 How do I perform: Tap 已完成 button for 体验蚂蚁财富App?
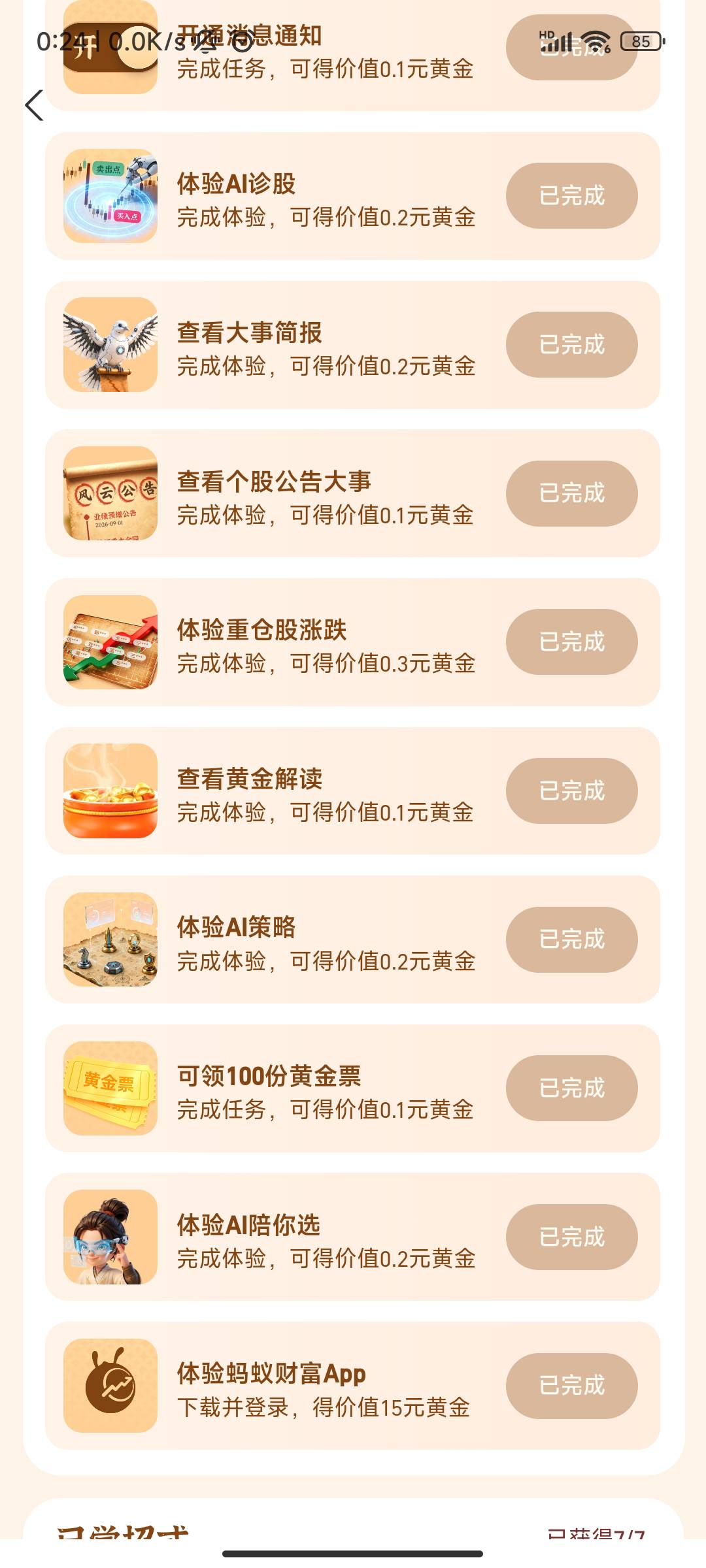(x=571, y=1386)
